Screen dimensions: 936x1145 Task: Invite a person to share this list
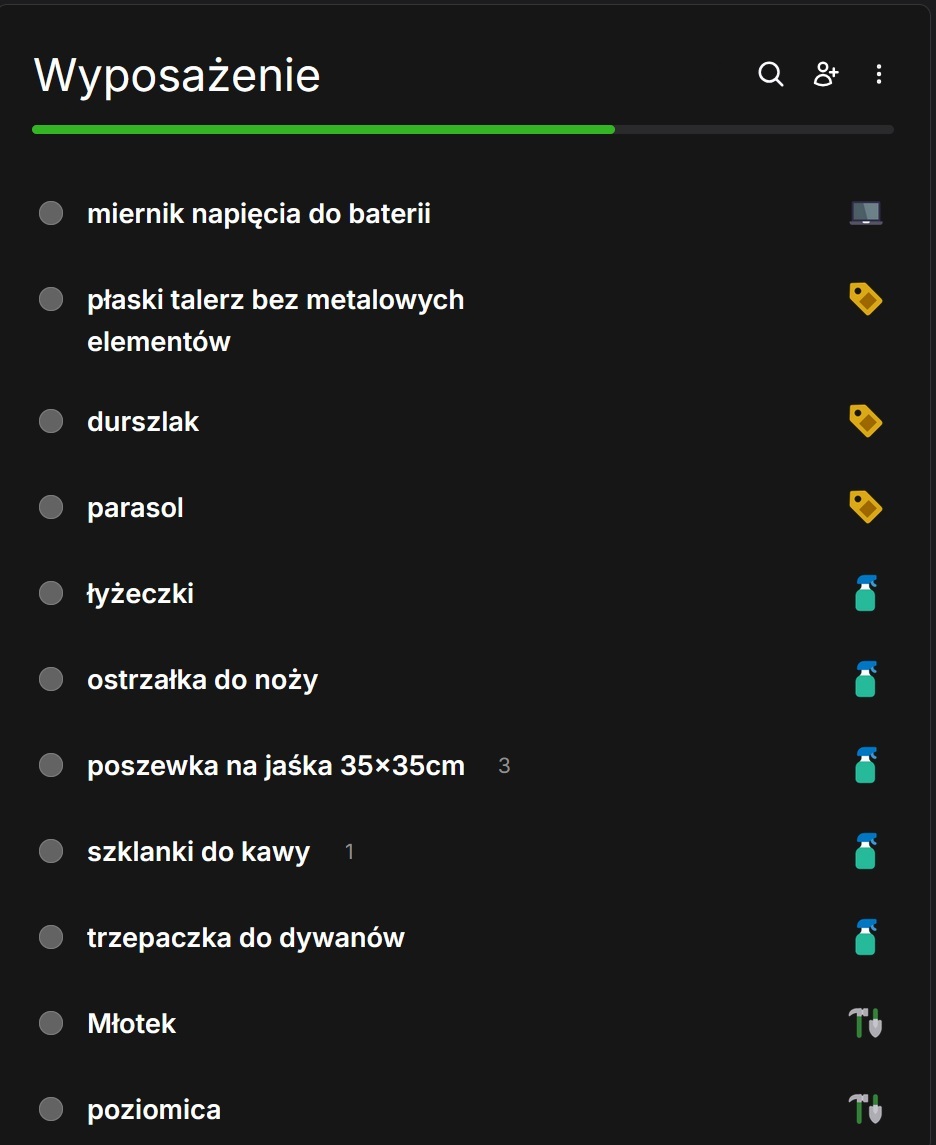(825, 75)
